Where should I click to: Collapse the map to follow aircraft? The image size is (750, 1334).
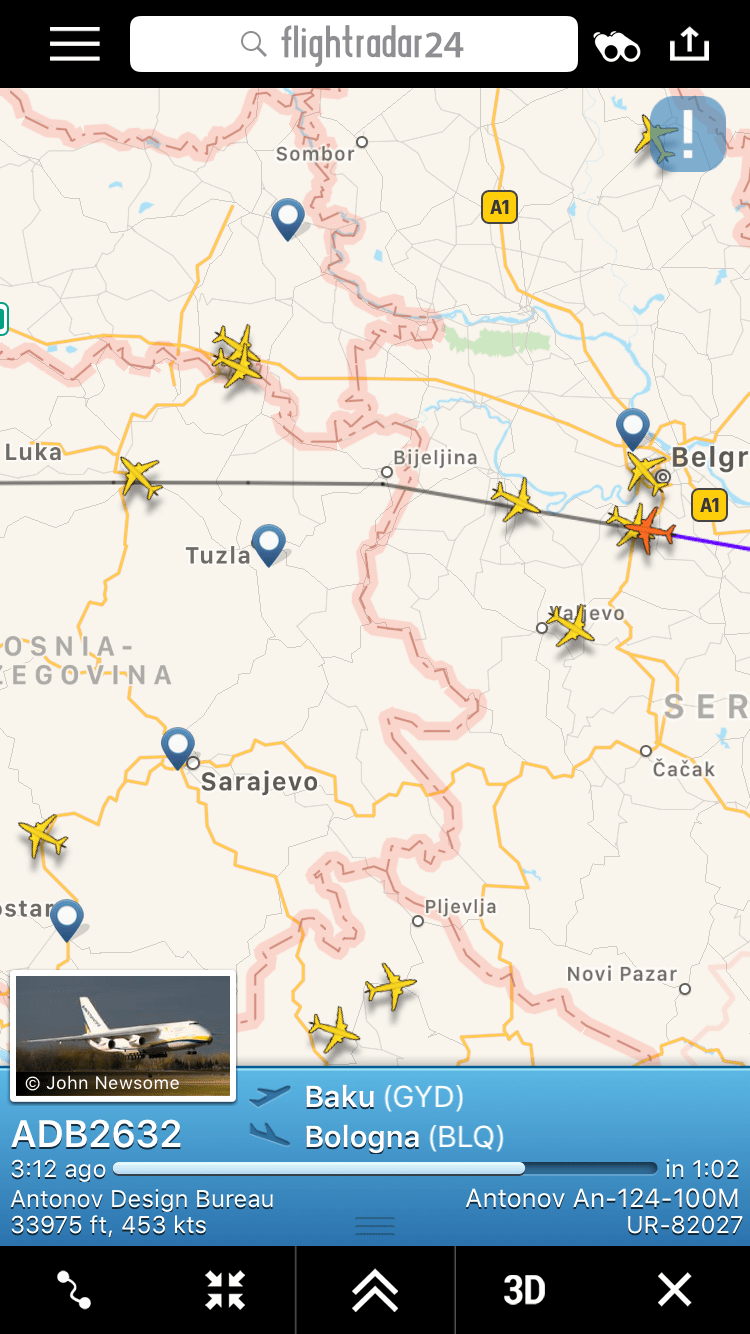coord(225,1290)
